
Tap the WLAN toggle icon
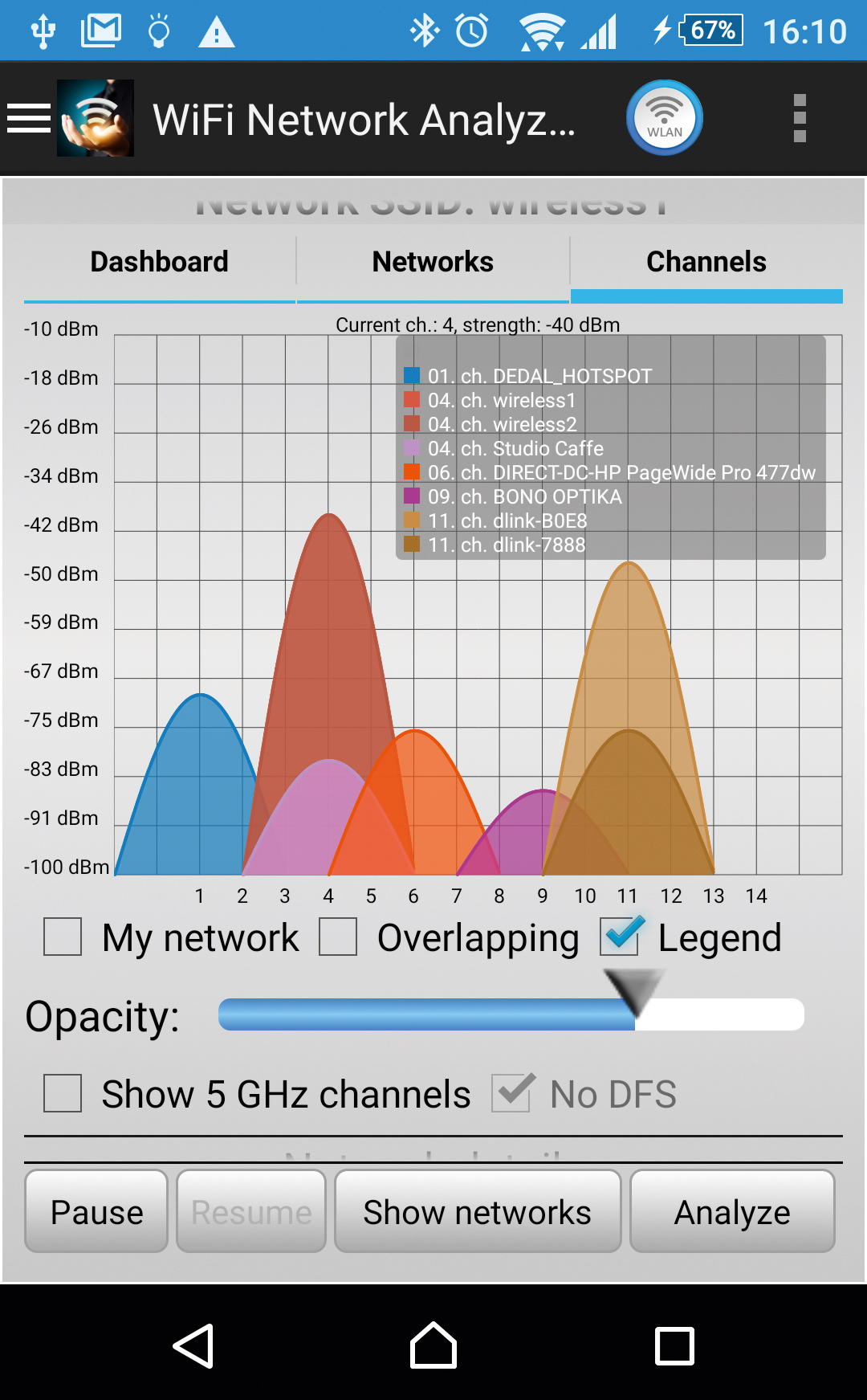(x=665, y=118)
